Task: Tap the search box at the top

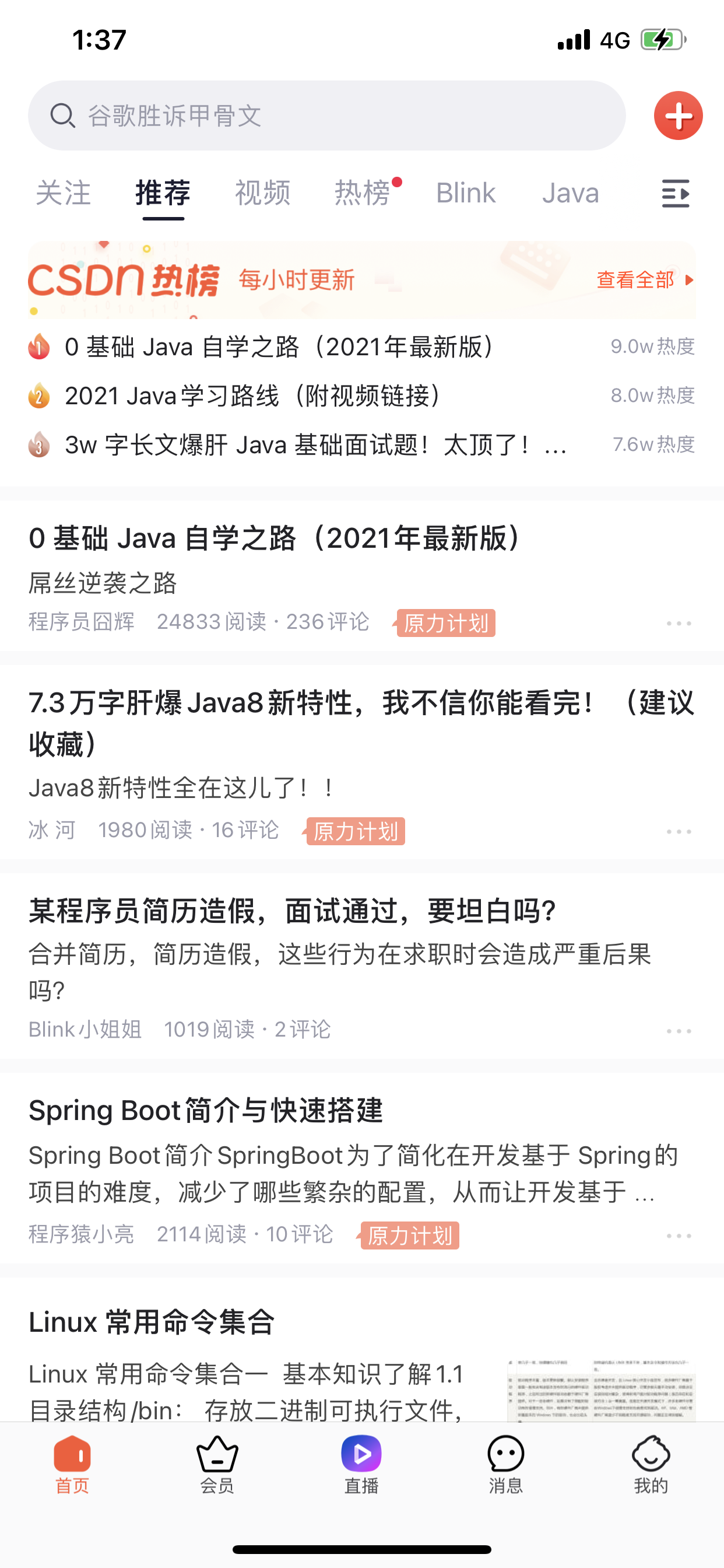Action: 326,116
